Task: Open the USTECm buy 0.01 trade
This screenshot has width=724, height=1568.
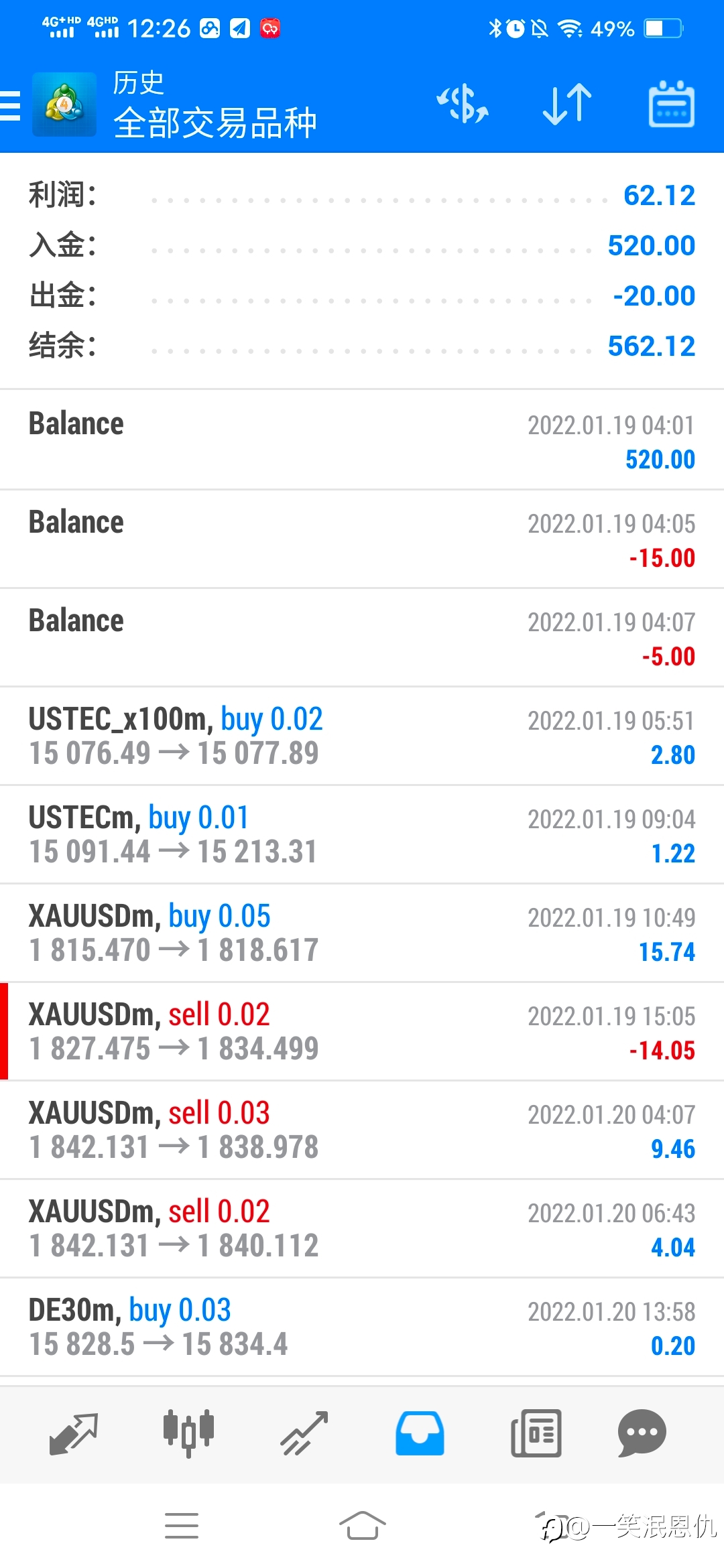Action: pos(362,834)
